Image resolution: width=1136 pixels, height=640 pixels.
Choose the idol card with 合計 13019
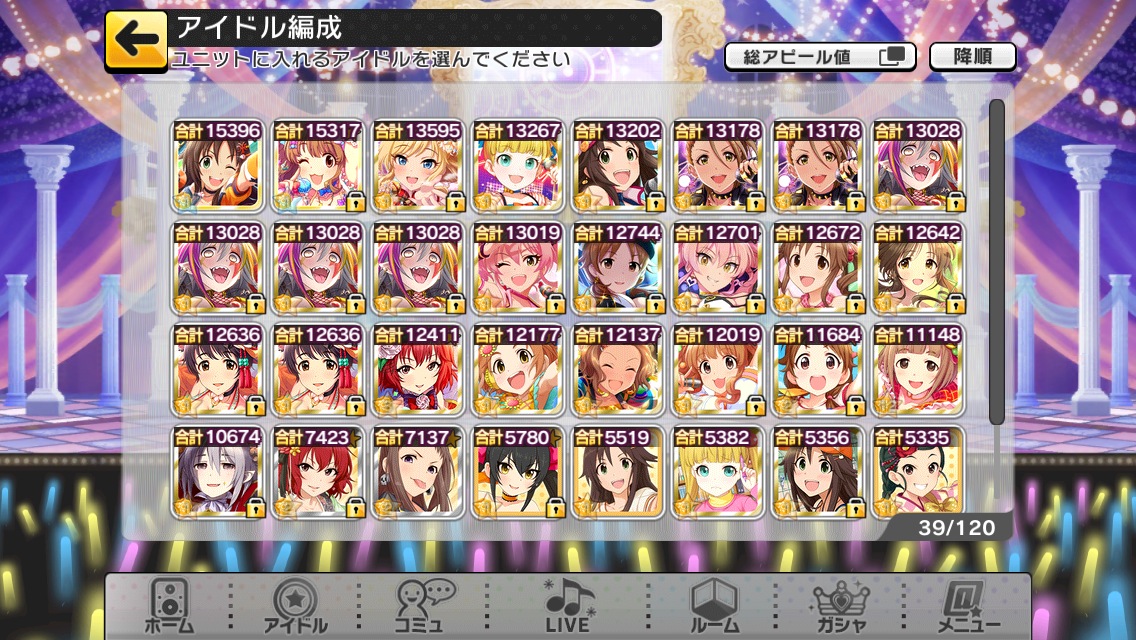click(517, 268)
